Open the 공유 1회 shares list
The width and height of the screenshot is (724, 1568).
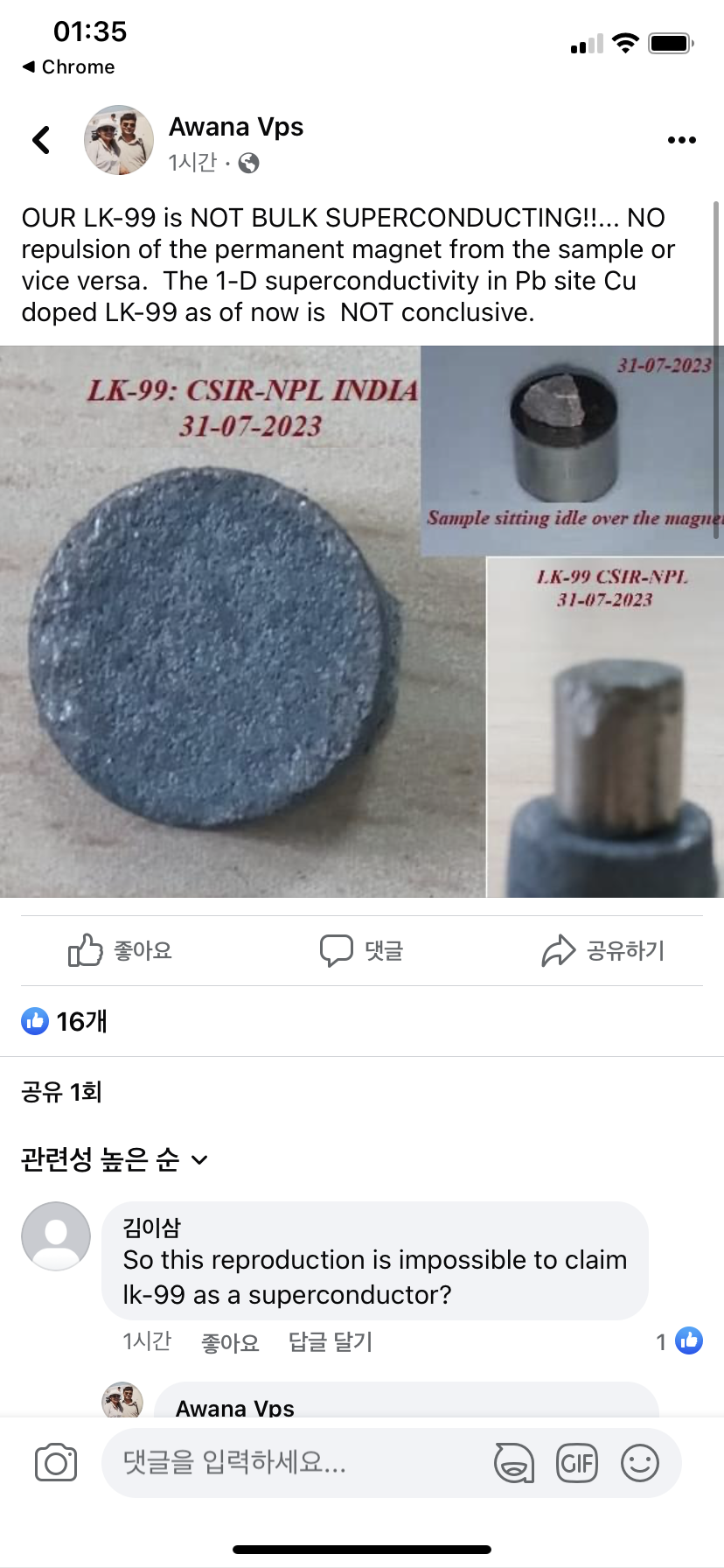61,1092
